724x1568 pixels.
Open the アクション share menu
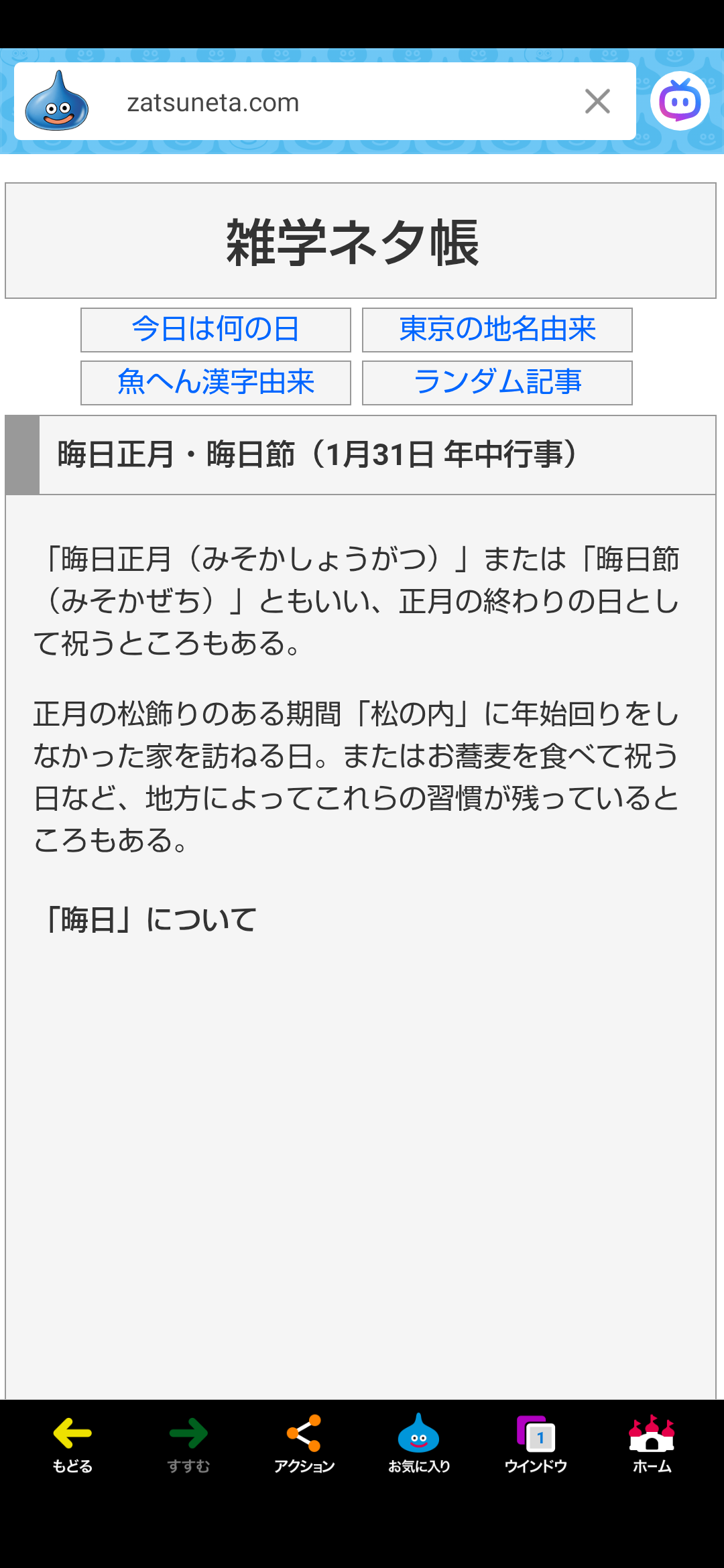(x=304, y=1444)
